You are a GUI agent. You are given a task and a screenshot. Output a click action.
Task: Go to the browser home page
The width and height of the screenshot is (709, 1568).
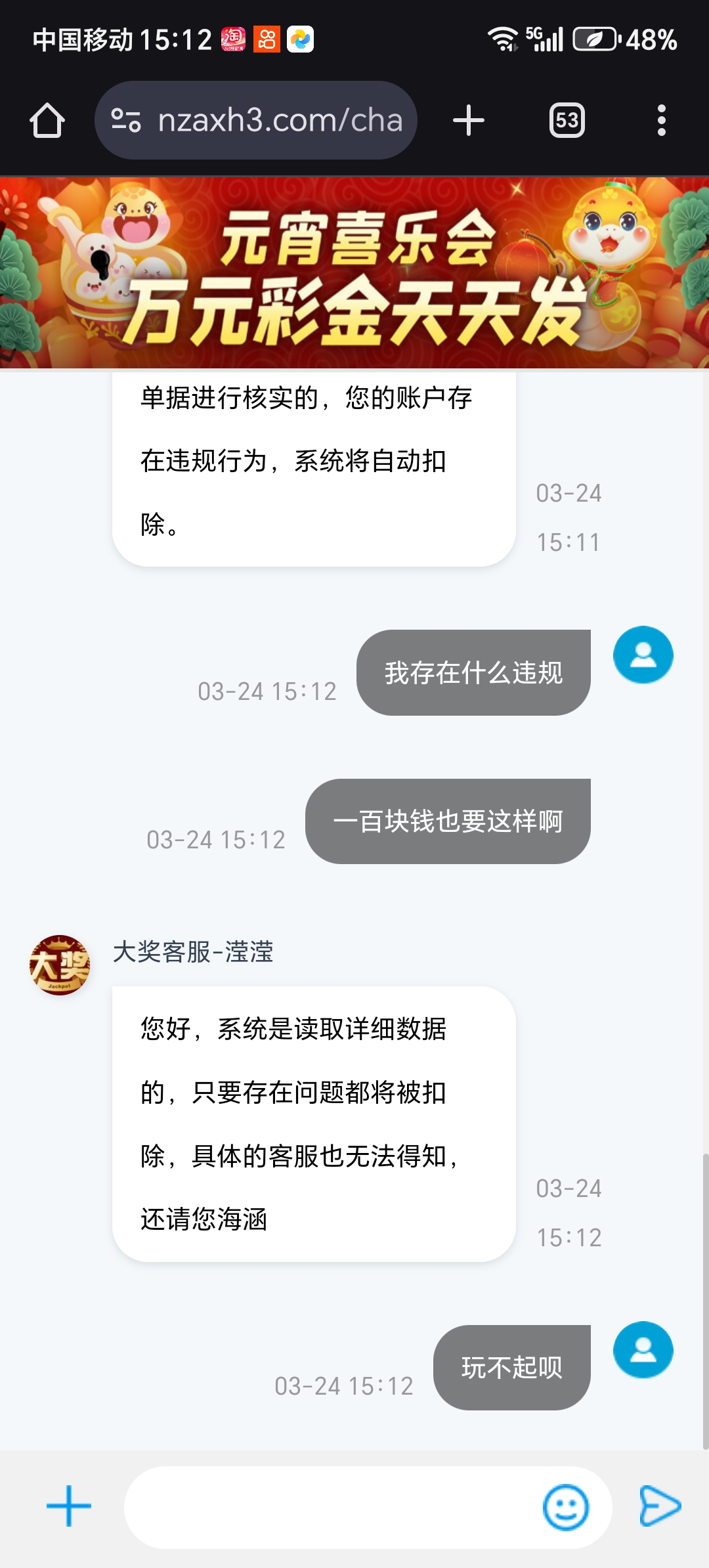(47, 121)
